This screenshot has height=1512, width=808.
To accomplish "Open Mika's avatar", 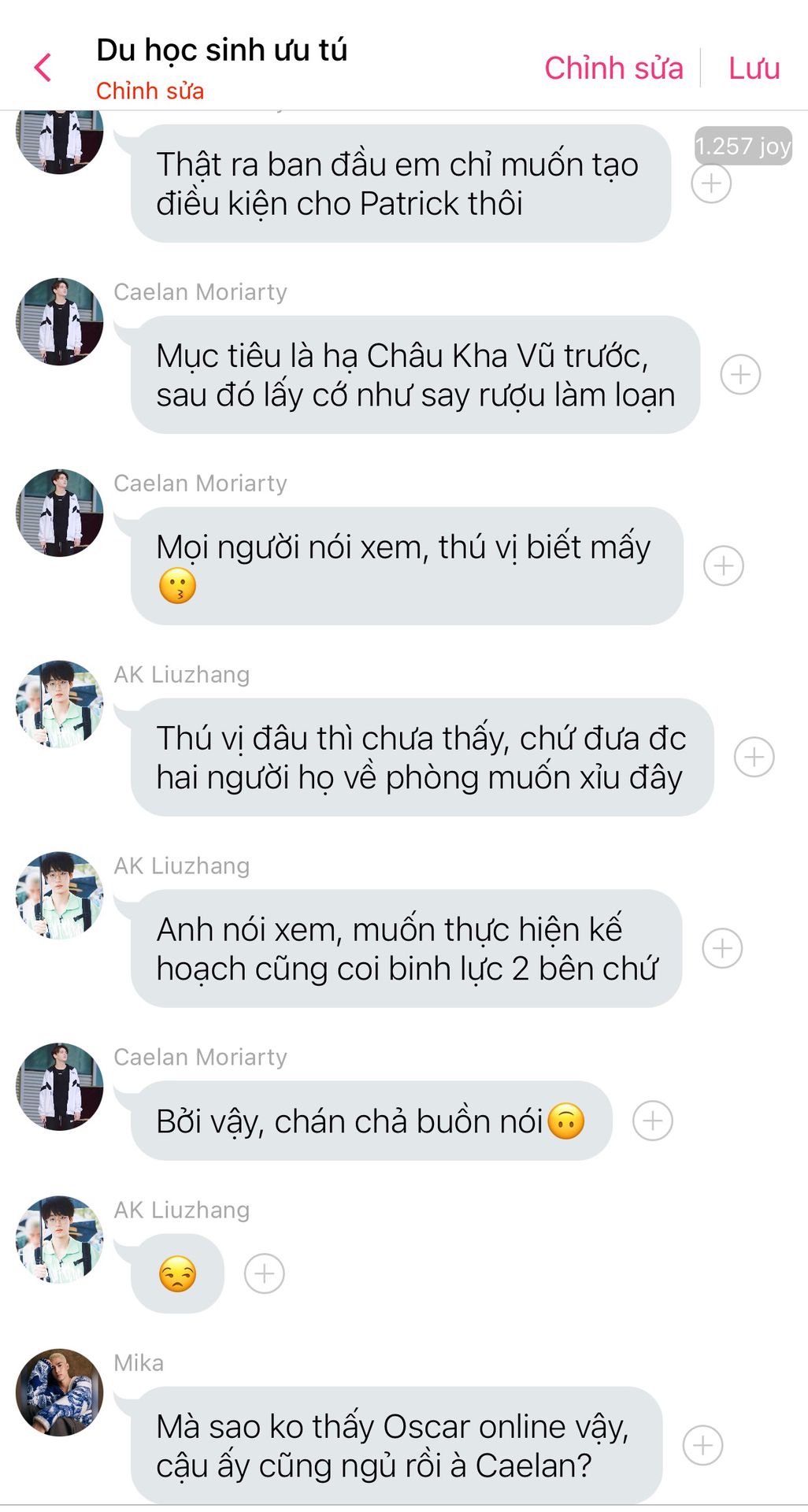I will click(60, 1392).
